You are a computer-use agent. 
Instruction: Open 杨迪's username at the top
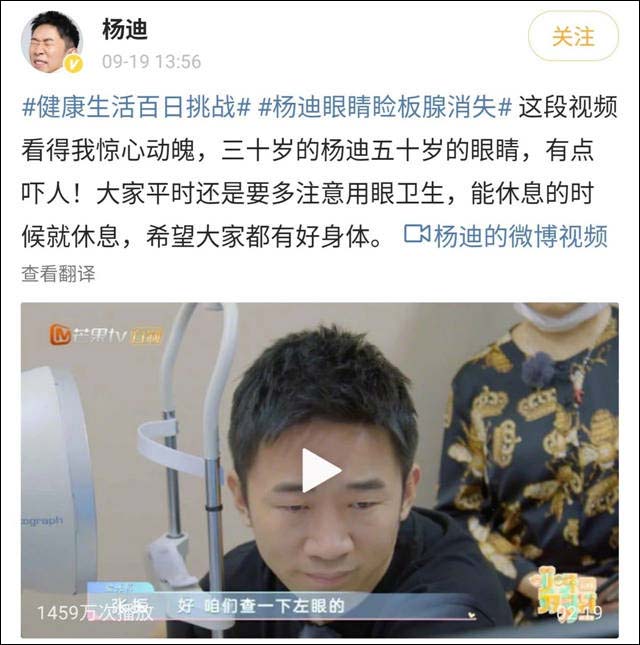(125, 30)
